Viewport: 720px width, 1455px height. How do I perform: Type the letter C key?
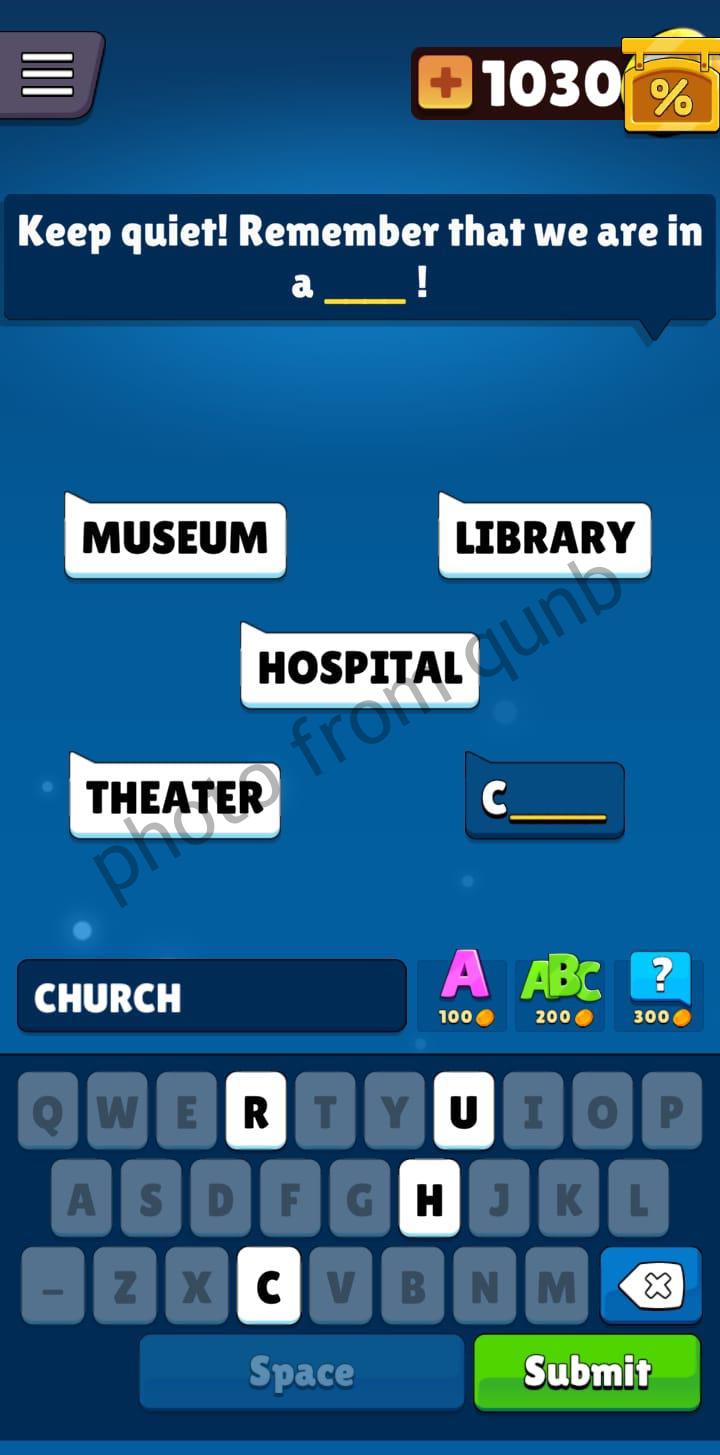click(269, 1285)
